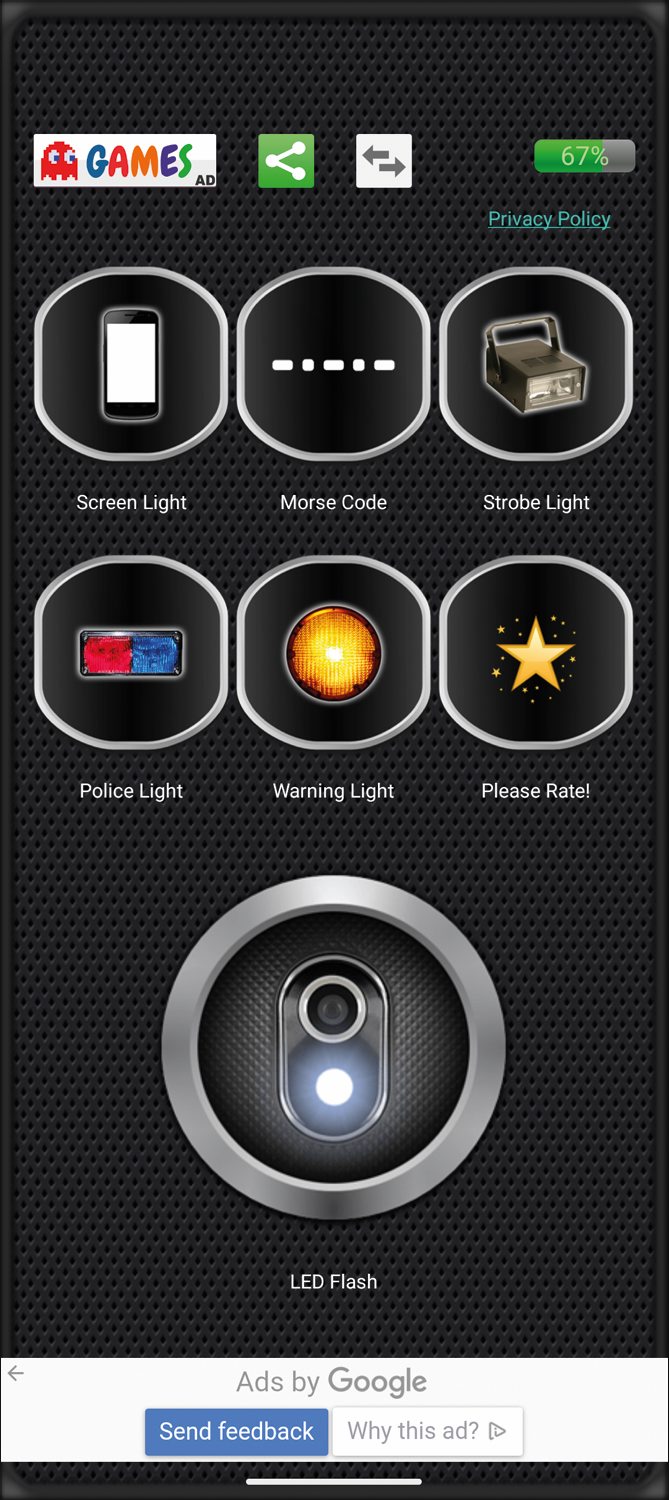This screenshot has width=669, height=1500.
Task: Send feedback about the ad
Action: tap(237, 1431)
